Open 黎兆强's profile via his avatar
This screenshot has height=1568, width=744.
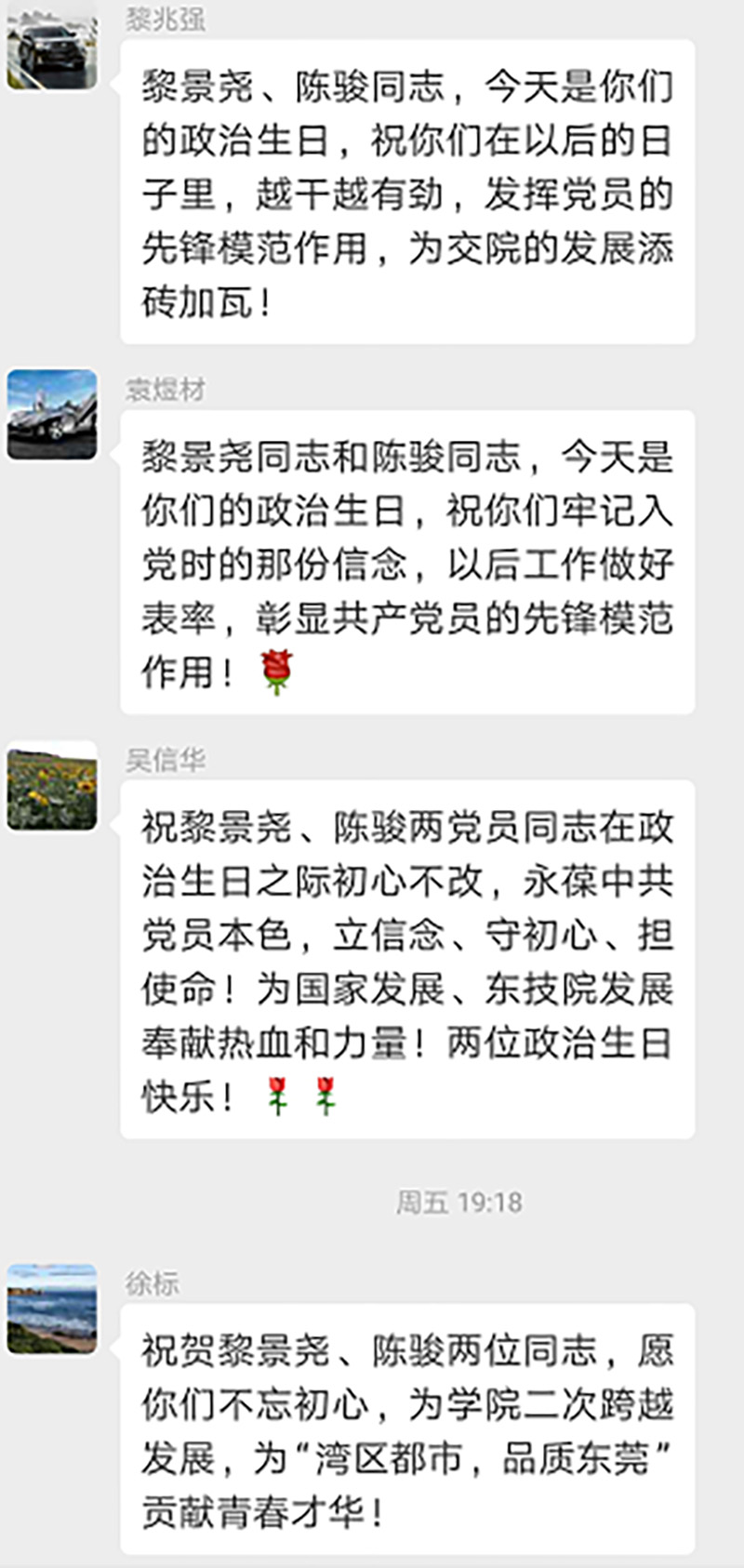click(52, 46)
